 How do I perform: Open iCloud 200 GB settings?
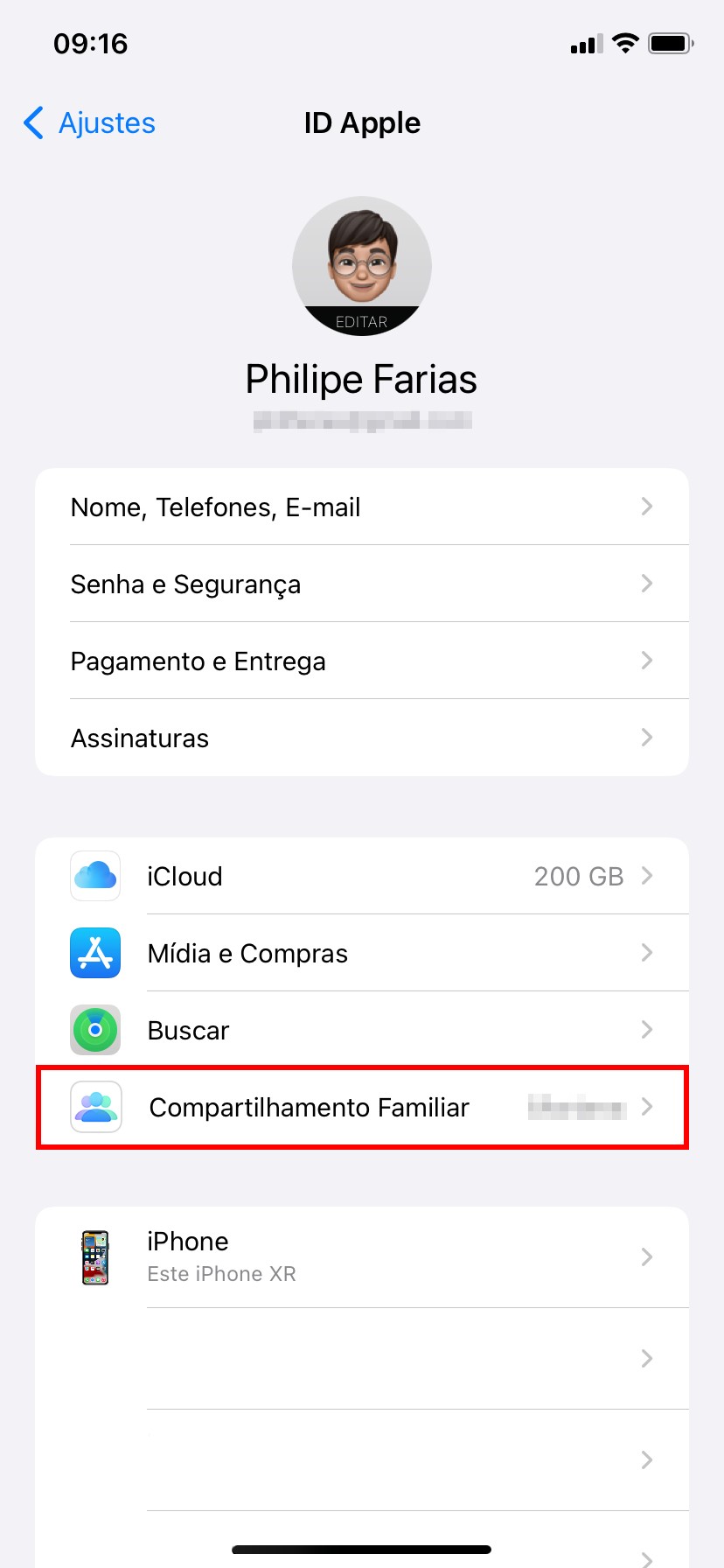(x=361, y=877)
